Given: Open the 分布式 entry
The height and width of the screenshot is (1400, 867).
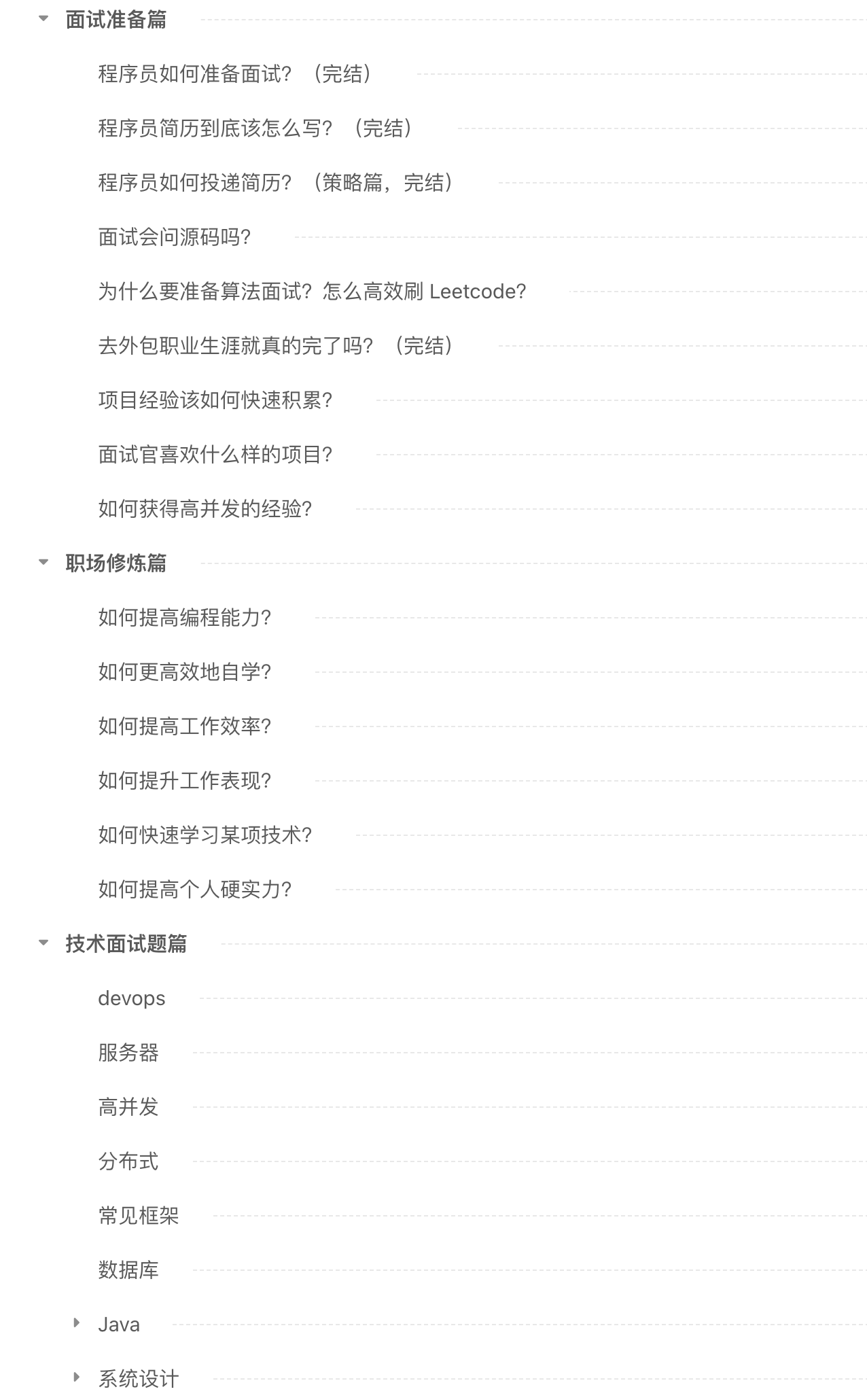Looking at the screenshot, I should coord(128,1161).
